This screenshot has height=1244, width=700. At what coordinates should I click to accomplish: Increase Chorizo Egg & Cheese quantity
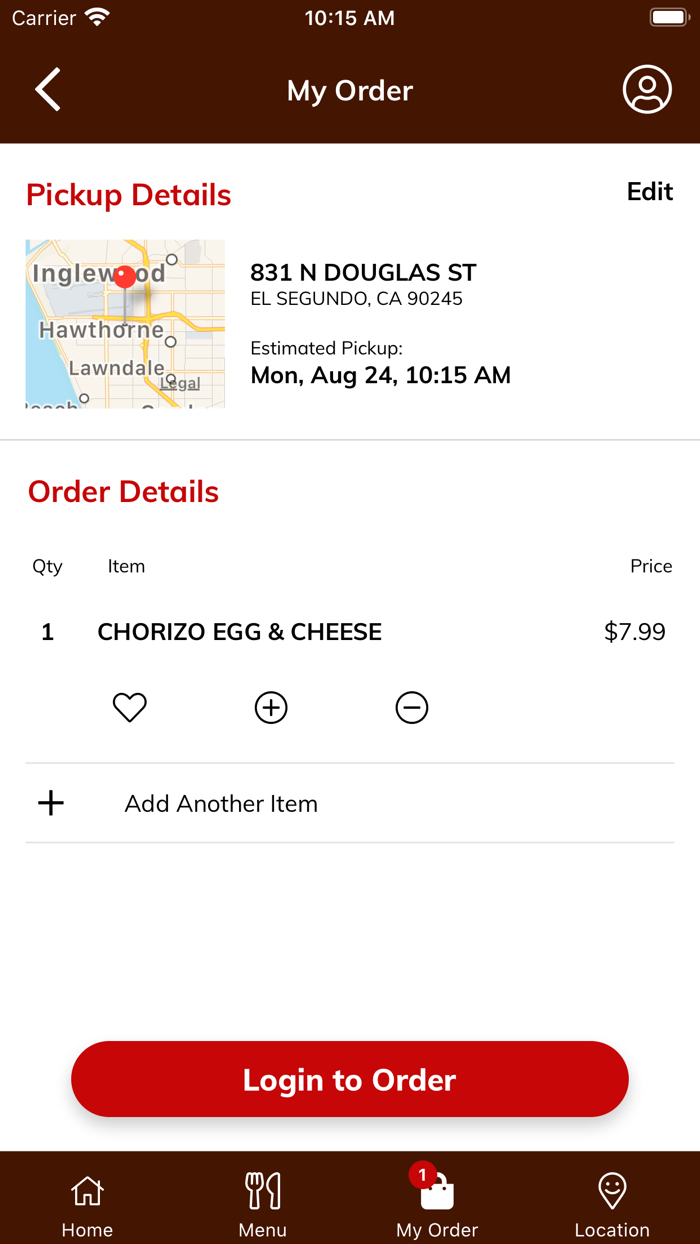coord(271,708)
